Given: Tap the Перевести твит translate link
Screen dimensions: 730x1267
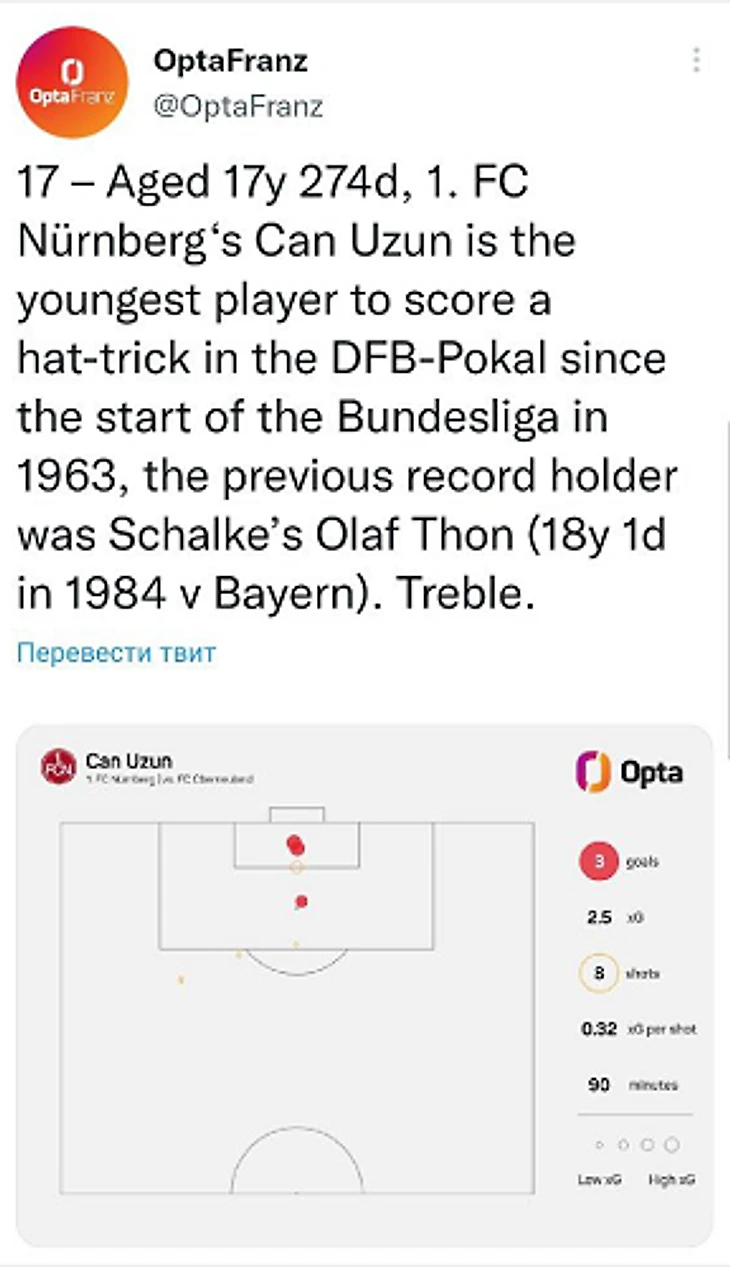Looking at the screenshot, I should click(x=117, y=653).
